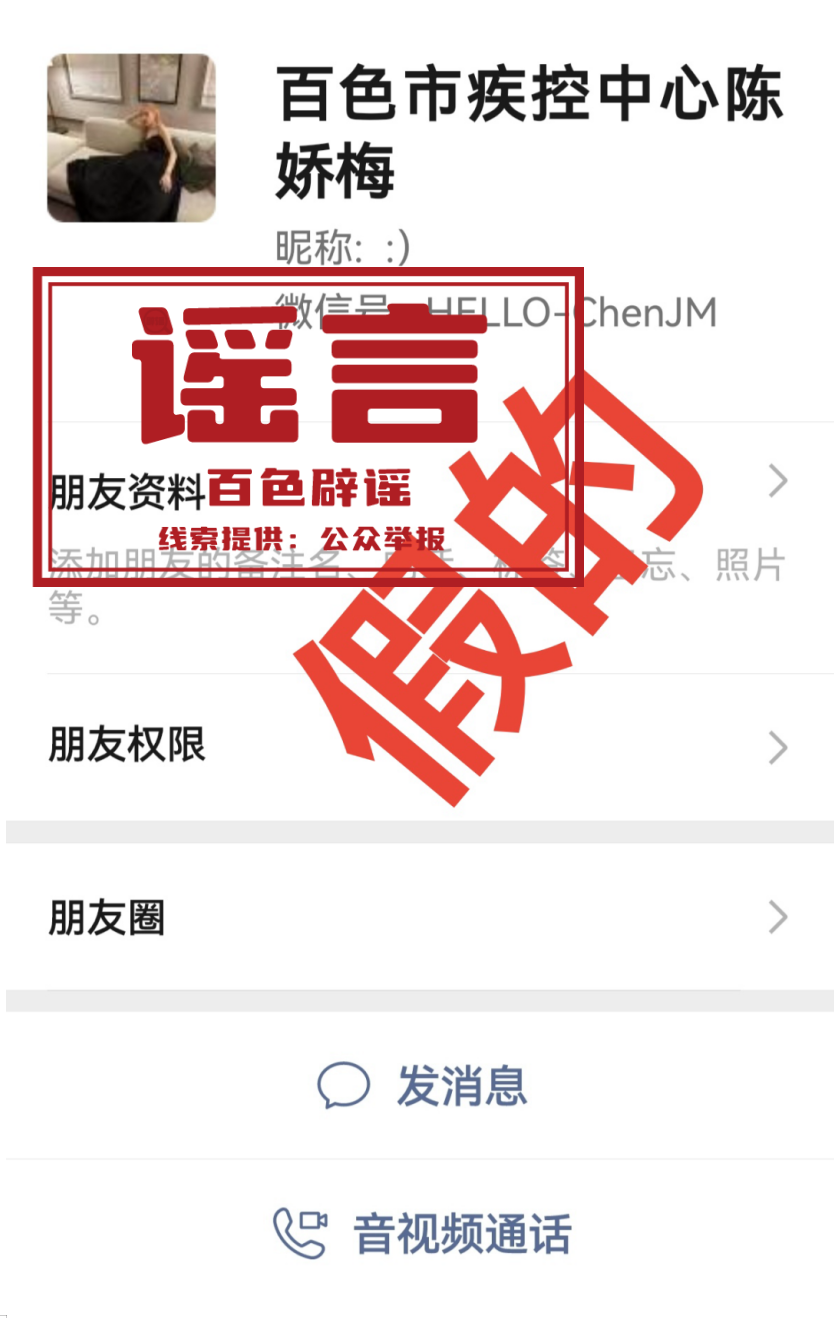
Task: Expand 朋友资料 using its right chevron
Action: [x=779, y=481]
